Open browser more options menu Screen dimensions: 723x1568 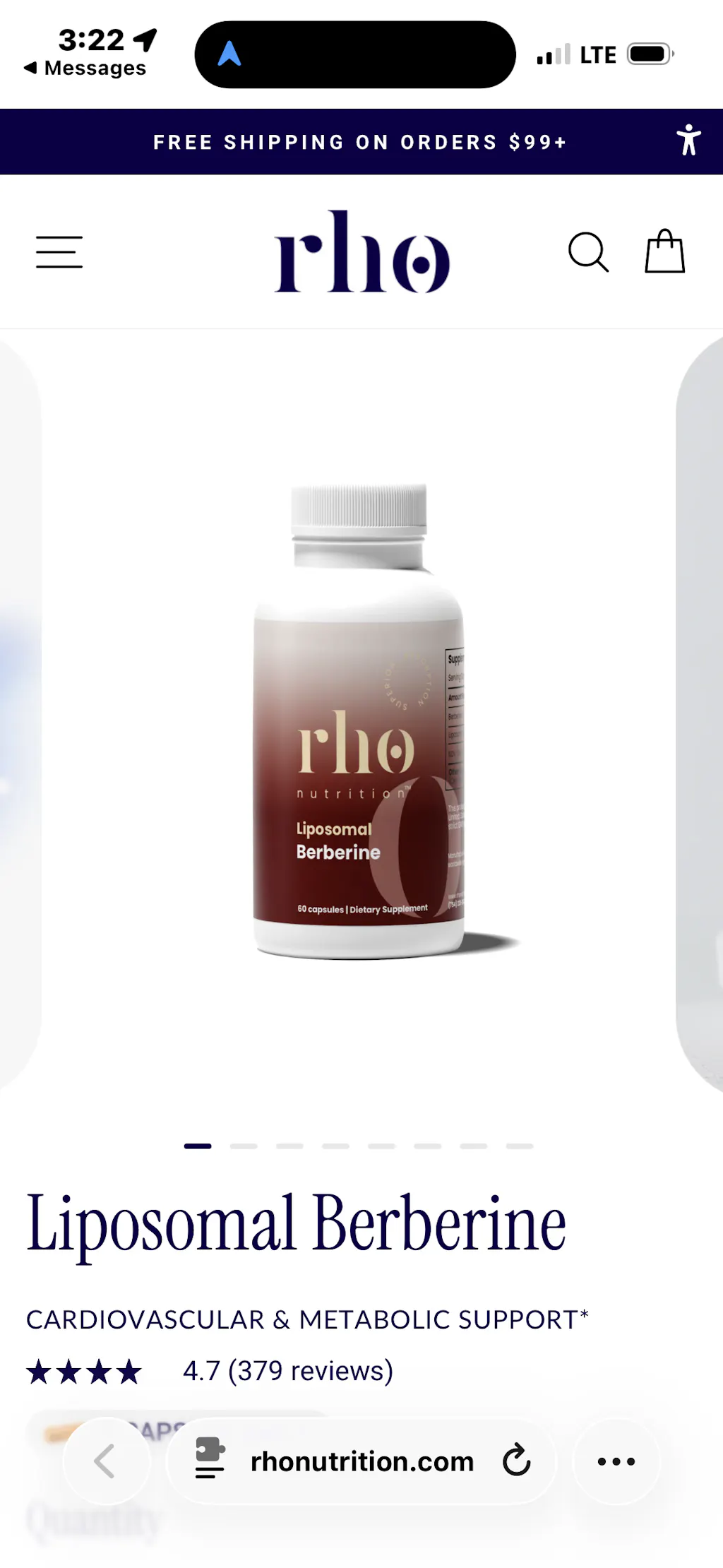pyautogui.click(x=616, y=1461)
